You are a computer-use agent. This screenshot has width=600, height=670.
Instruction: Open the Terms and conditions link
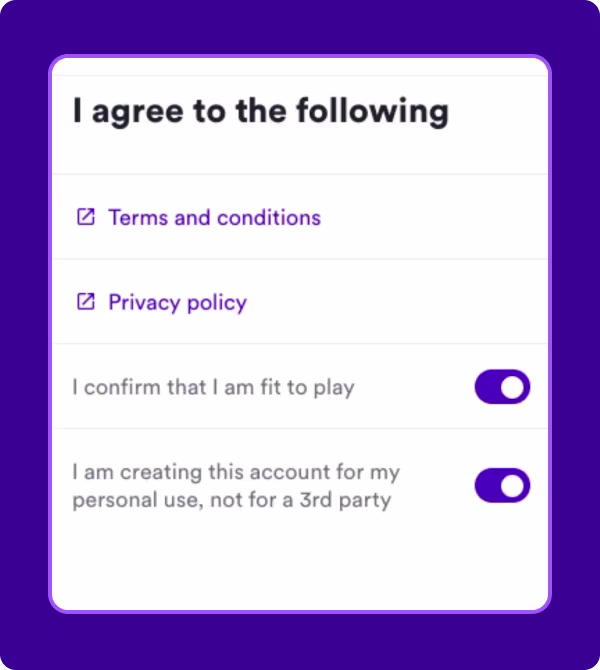point(213,217)
